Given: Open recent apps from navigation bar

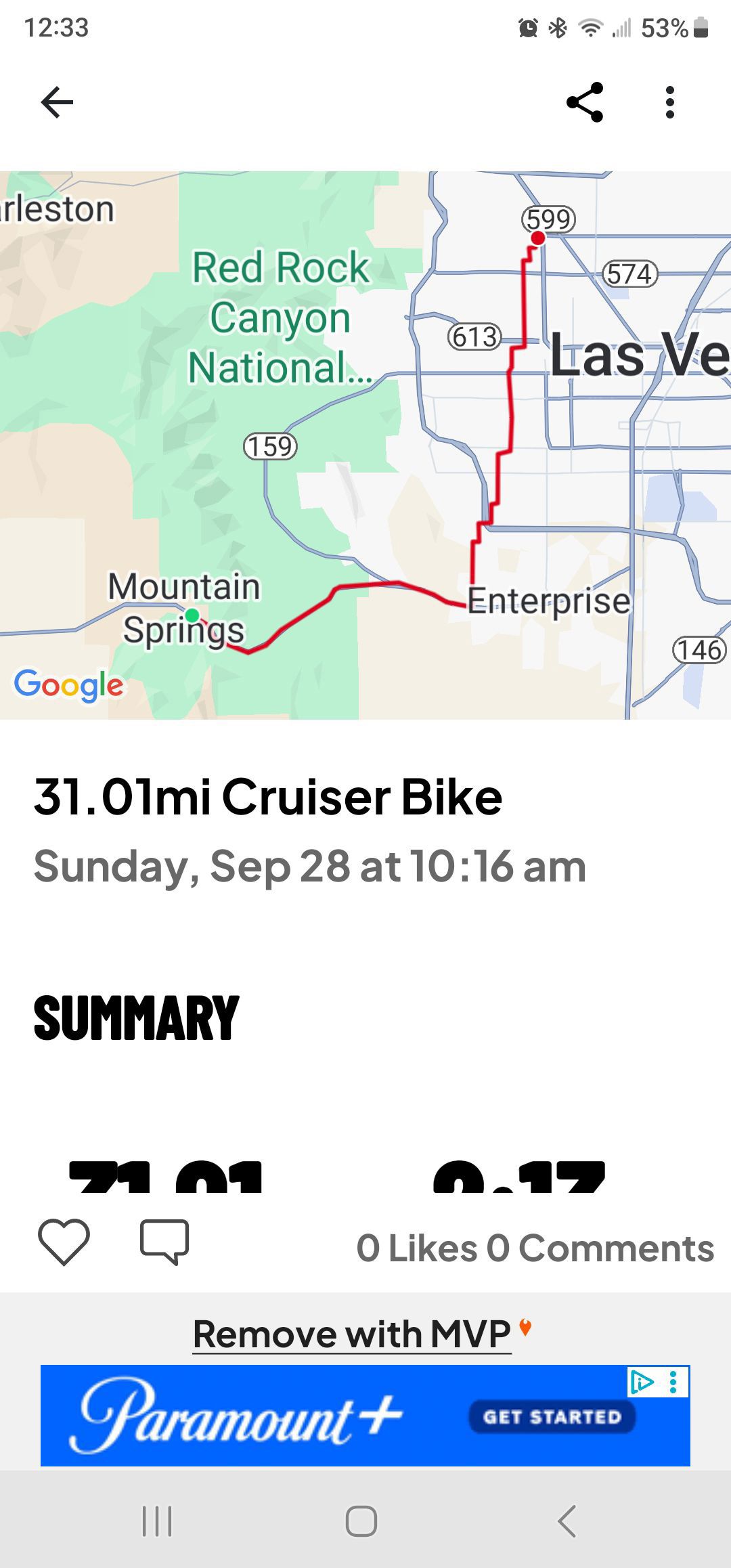Looking at the screenshot, I should pyautogui.click(x=157, y=1521).
